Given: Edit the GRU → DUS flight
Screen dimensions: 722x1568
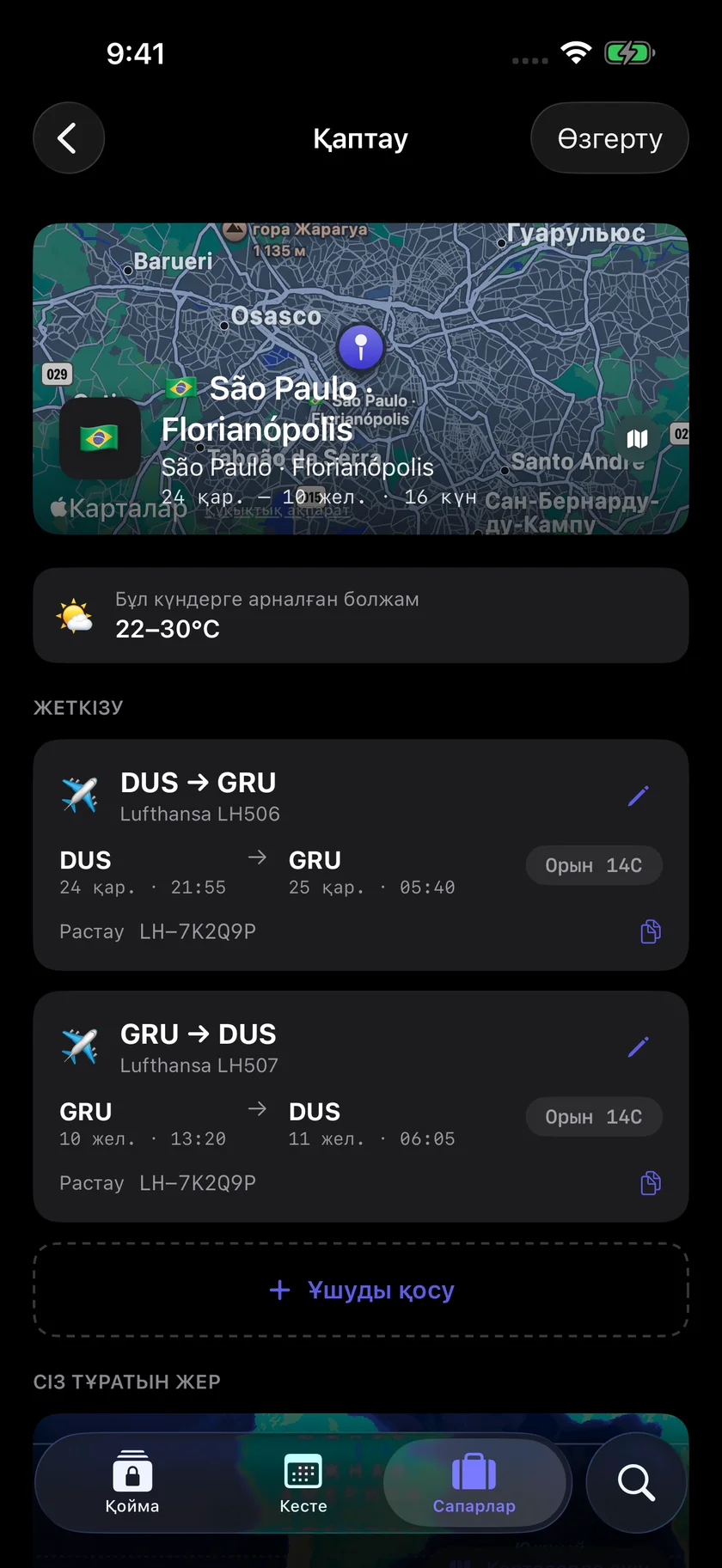Looking at the screenshot, I should (638, 1047).
